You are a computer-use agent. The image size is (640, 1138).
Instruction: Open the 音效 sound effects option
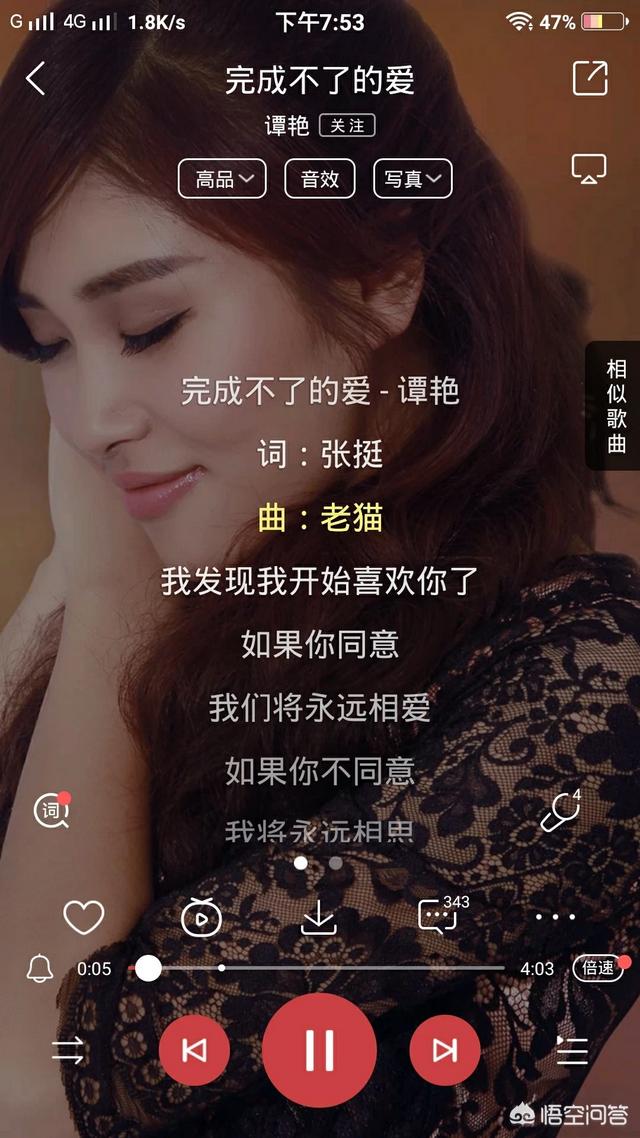click(x=320, y=179)
